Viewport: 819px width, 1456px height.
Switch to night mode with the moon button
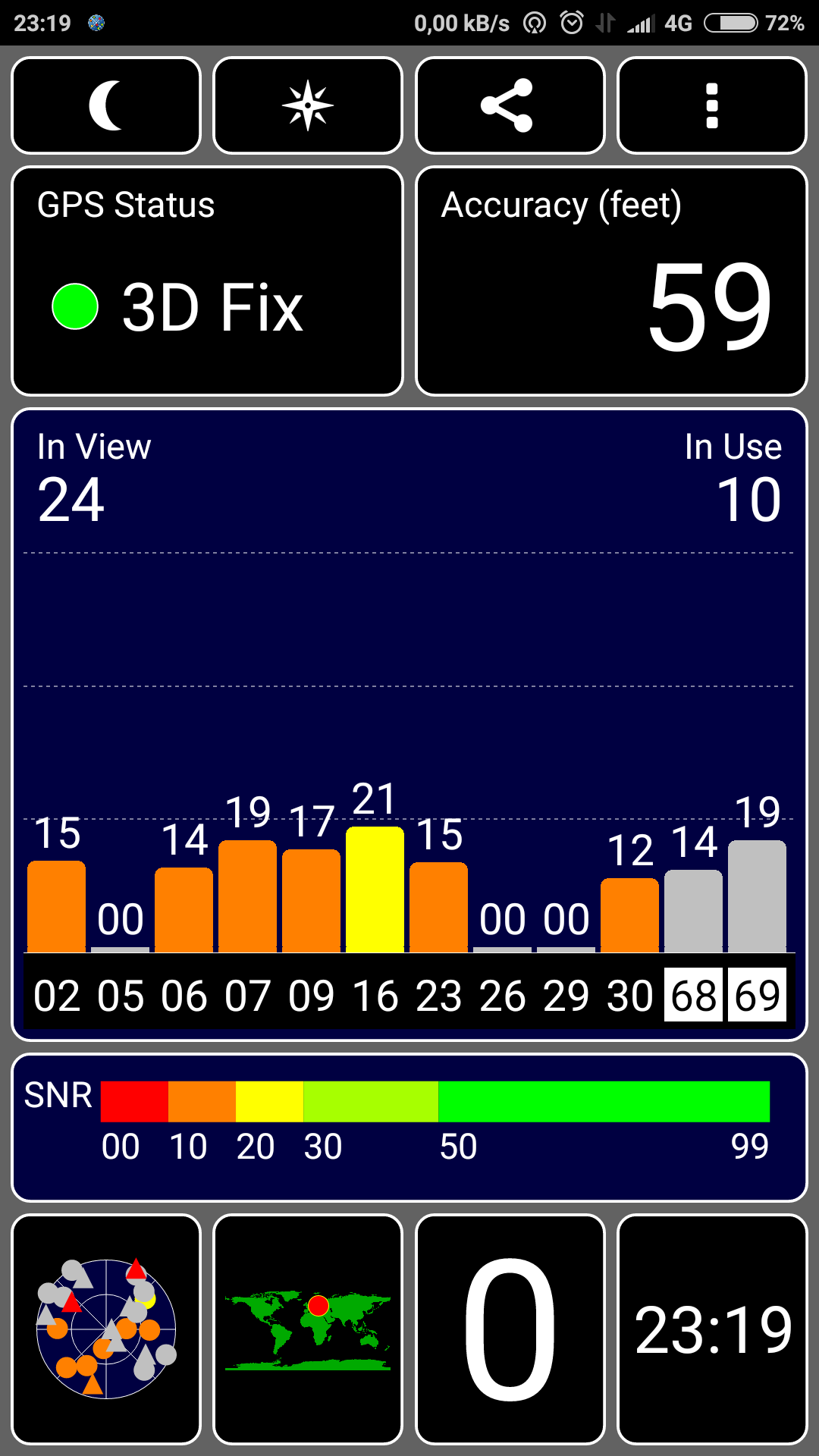tap(106, 105)
